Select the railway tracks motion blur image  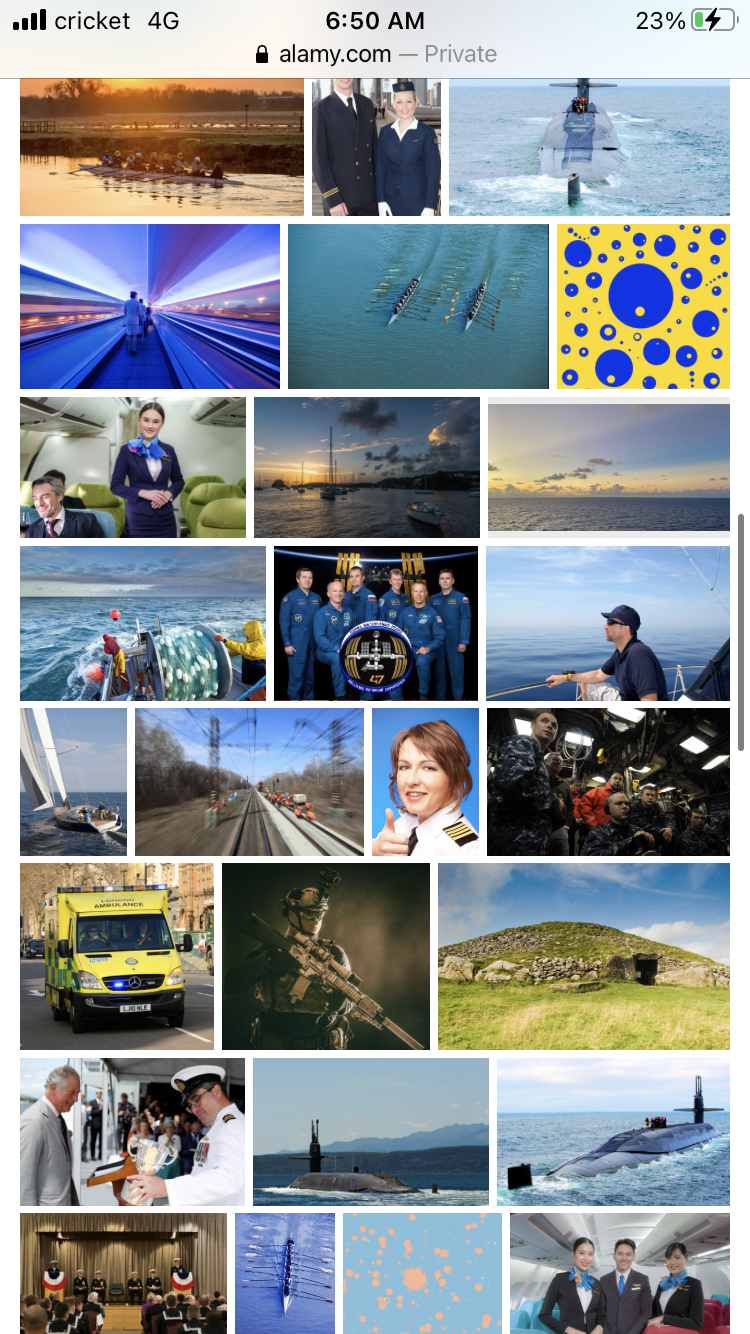249,782
